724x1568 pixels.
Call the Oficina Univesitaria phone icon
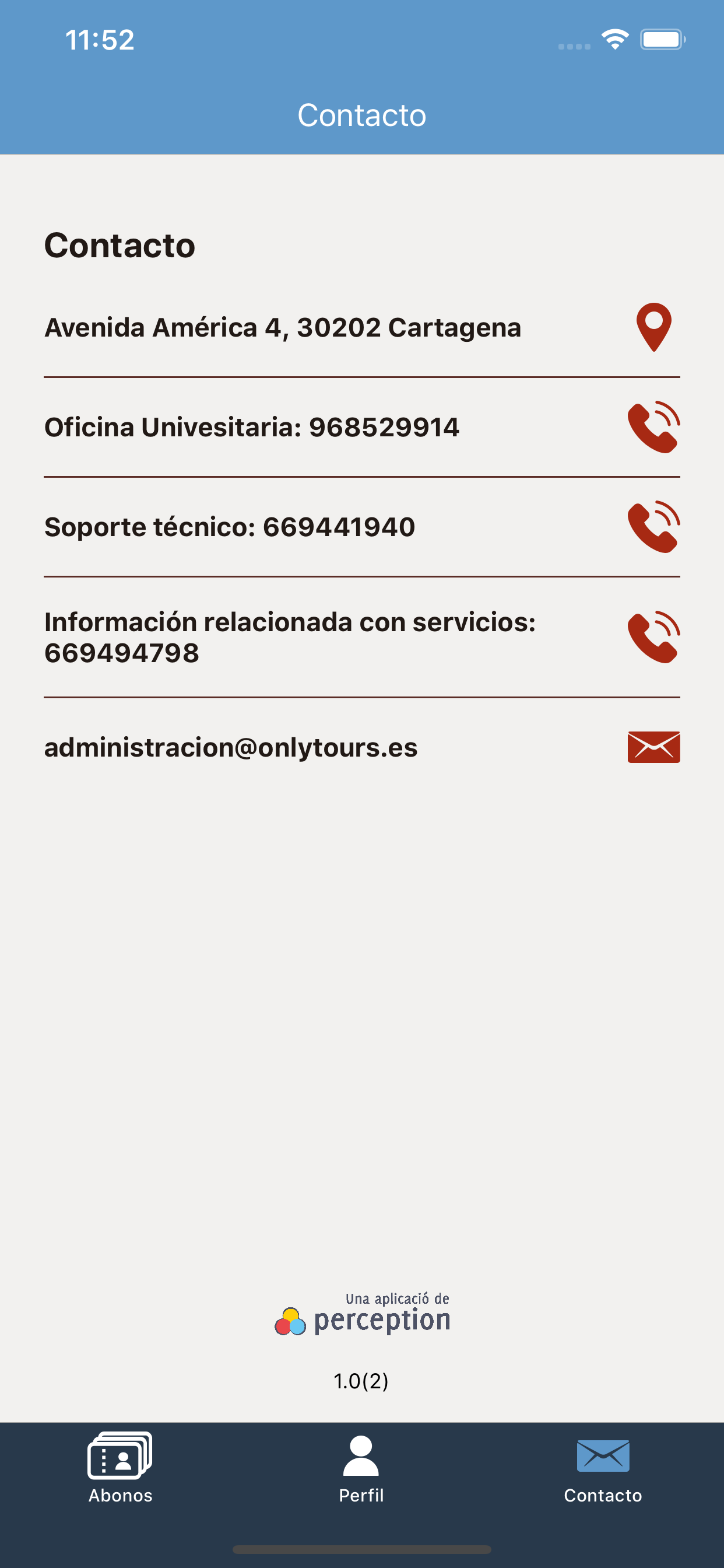653,426
